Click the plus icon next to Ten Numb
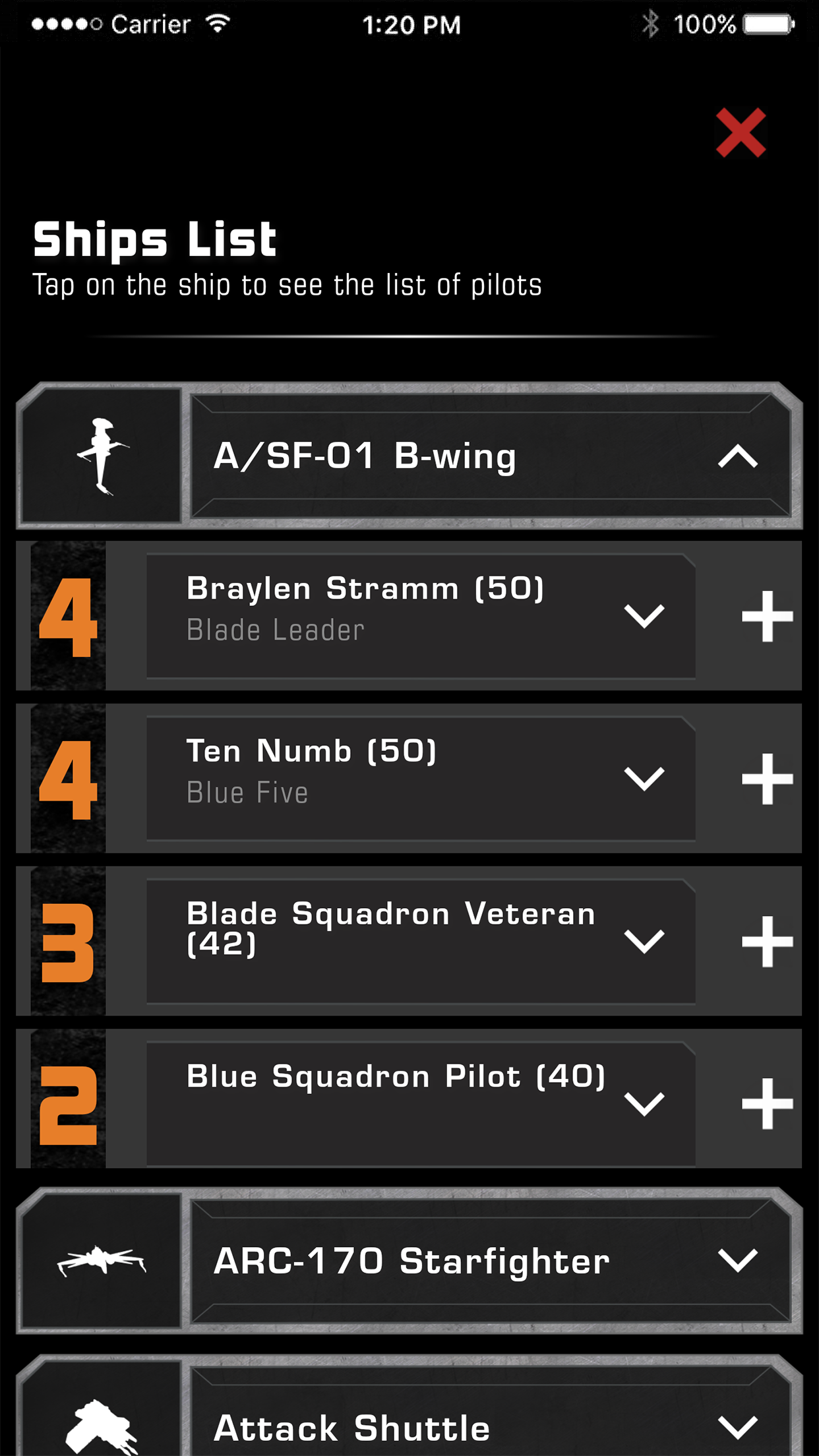 point(767,778)
